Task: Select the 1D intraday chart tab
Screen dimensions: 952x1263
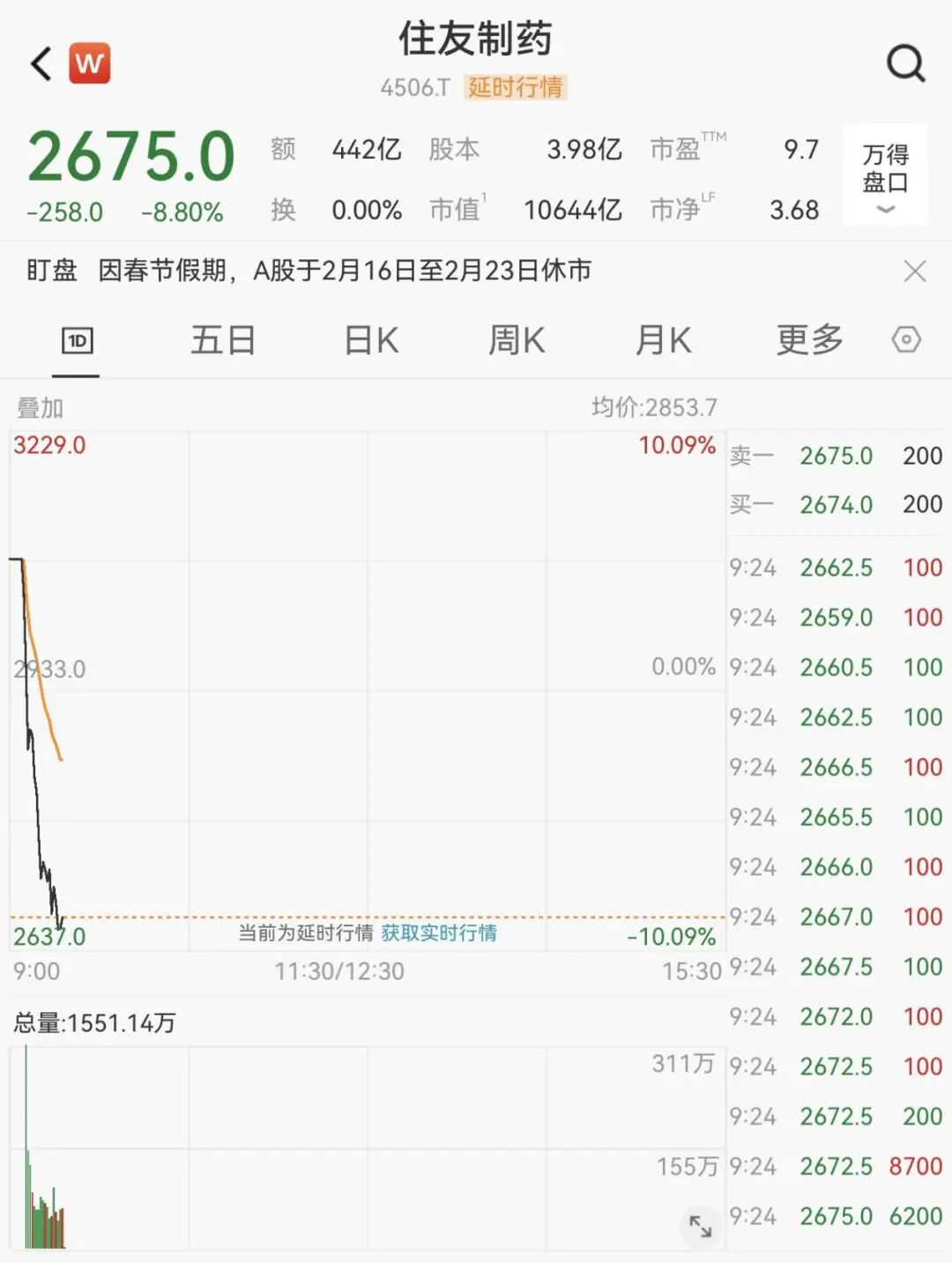Action: tap(78, 340)
